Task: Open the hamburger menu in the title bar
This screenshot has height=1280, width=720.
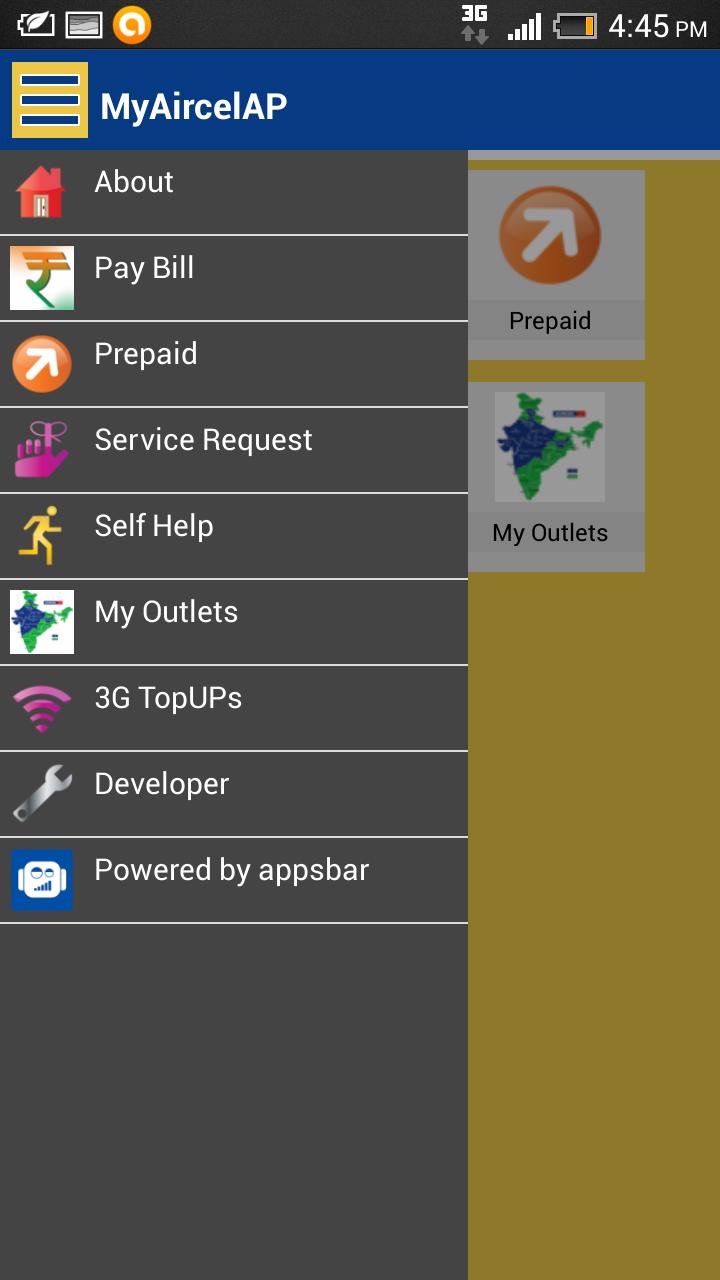Action: (50, 100)
